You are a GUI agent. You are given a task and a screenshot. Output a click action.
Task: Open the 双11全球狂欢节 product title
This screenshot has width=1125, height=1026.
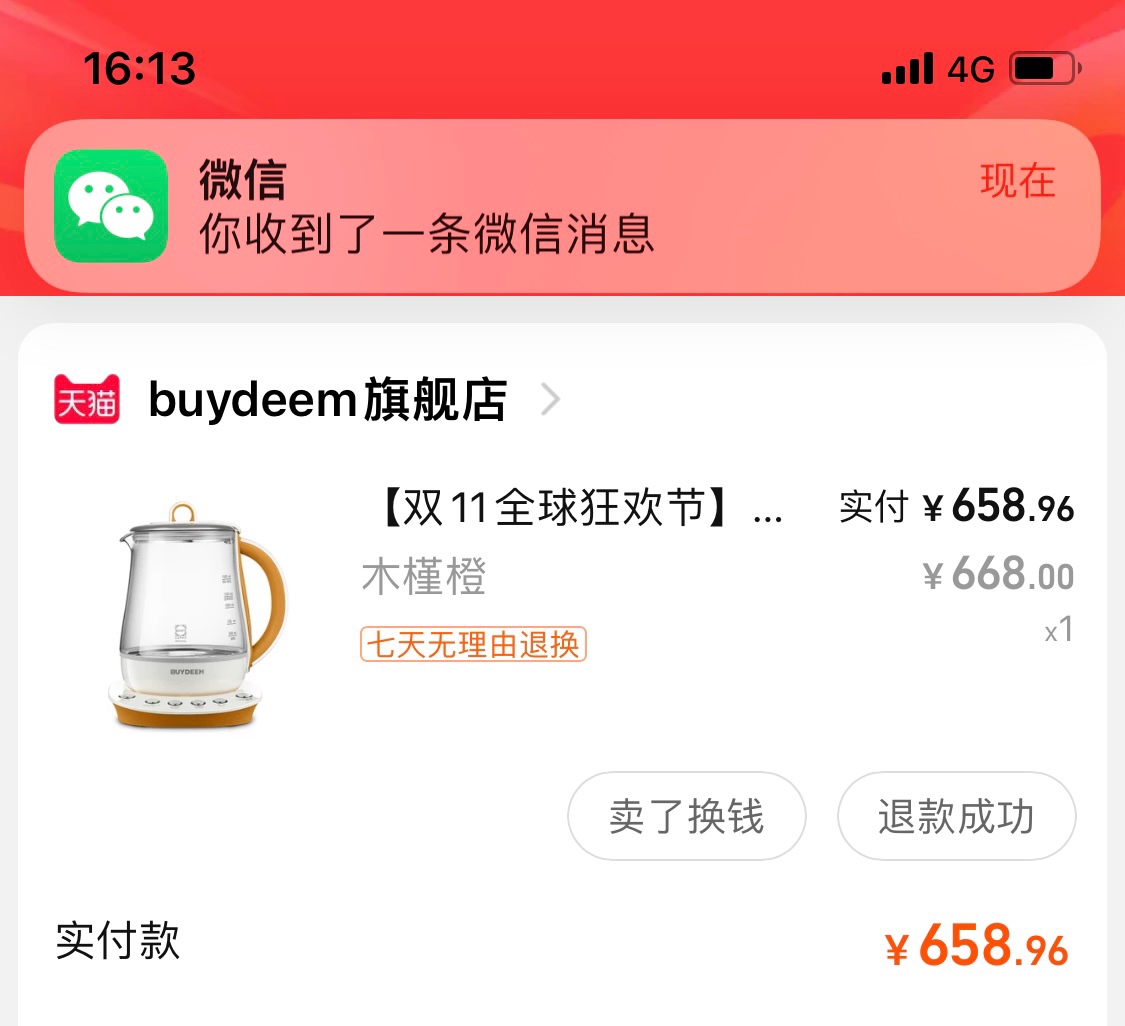(x=571, y=509)
